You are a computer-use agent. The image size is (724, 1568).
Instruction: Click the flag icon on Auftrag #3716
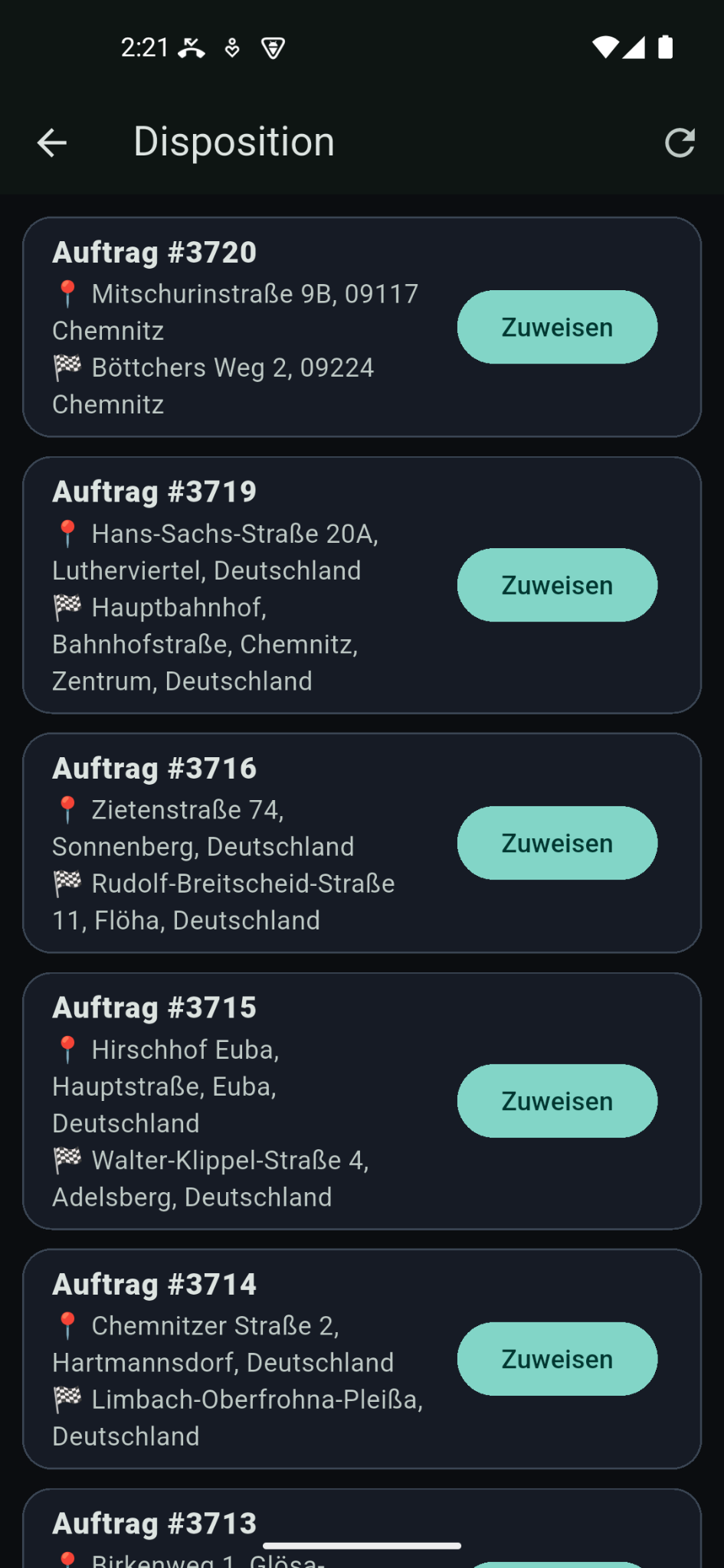coord(67,883)
